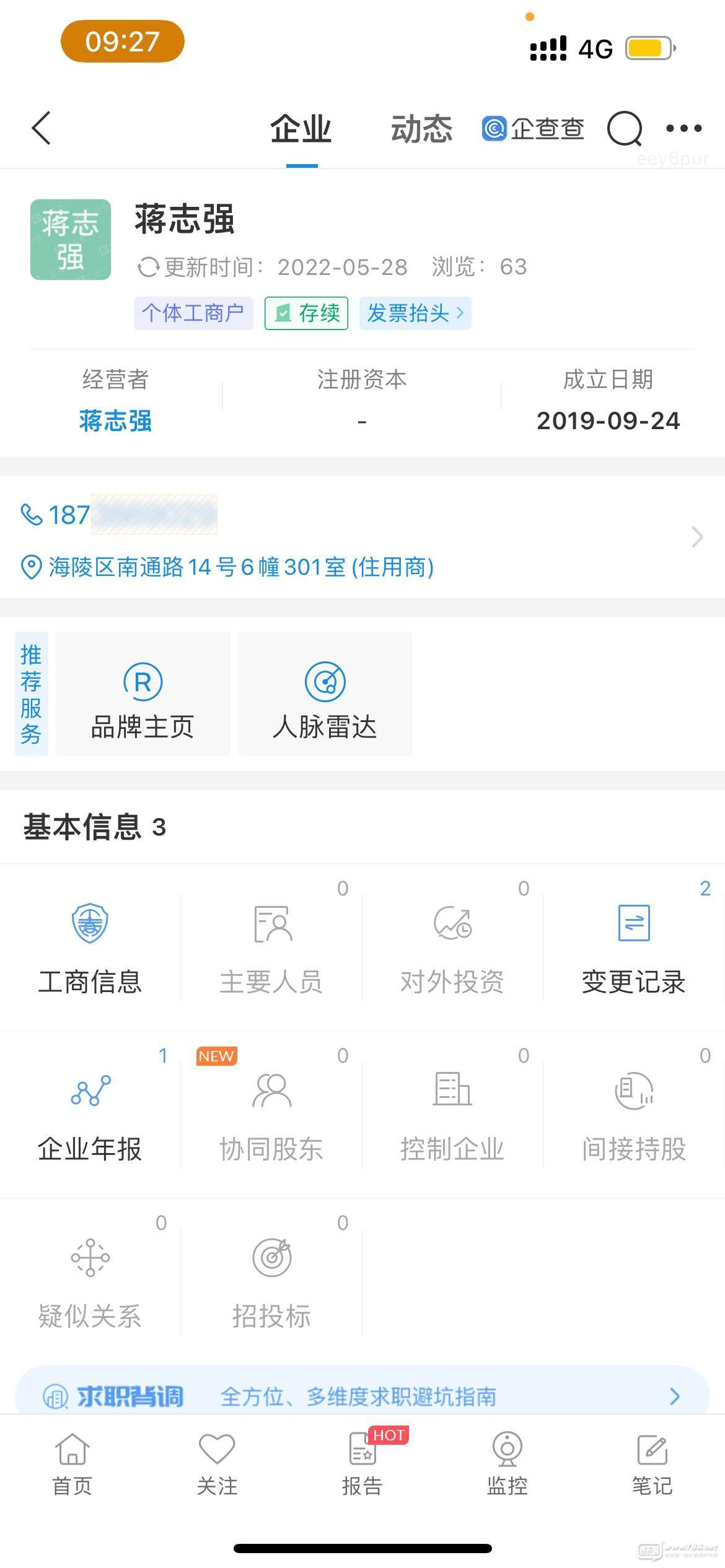Image resolution: width=725 pixels, height=1568 pixels.
Task: Switch to the 关注 tab
Action: tap(217, 1464)
